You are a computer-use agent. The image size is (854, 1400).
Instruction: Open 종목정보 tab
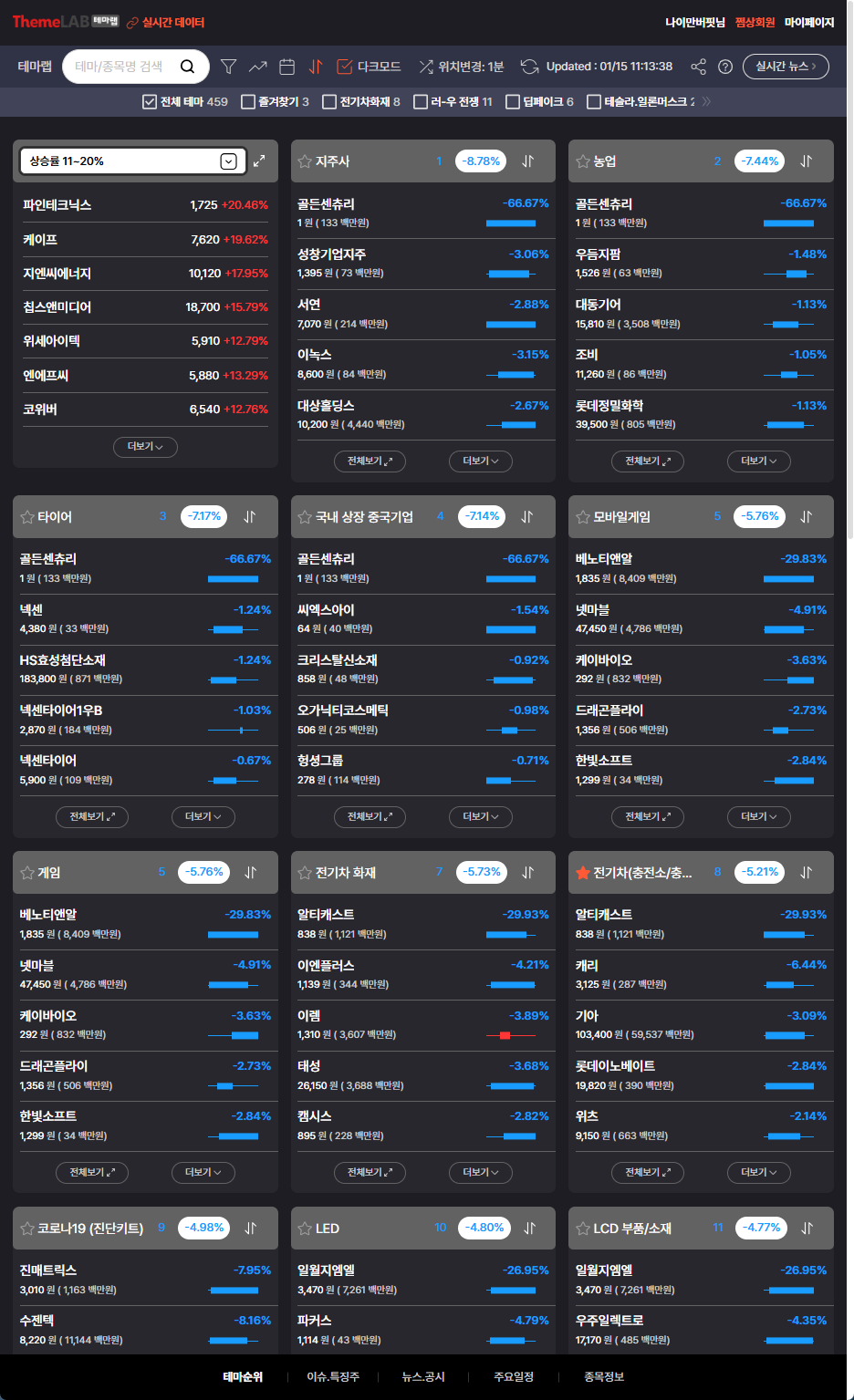(604, 1377)
